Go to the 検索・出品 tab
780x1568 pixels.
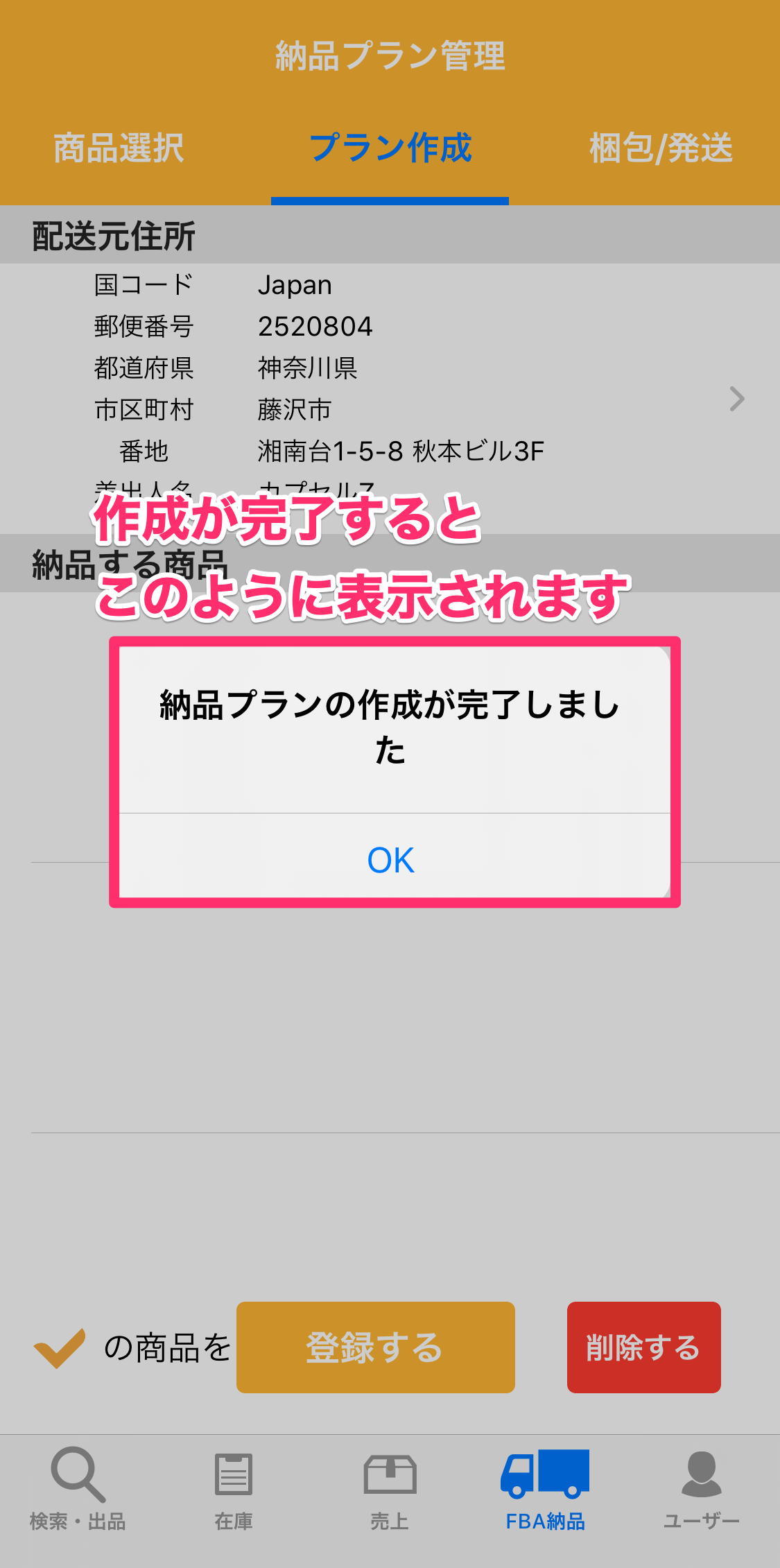click(x=78, y=1490)
